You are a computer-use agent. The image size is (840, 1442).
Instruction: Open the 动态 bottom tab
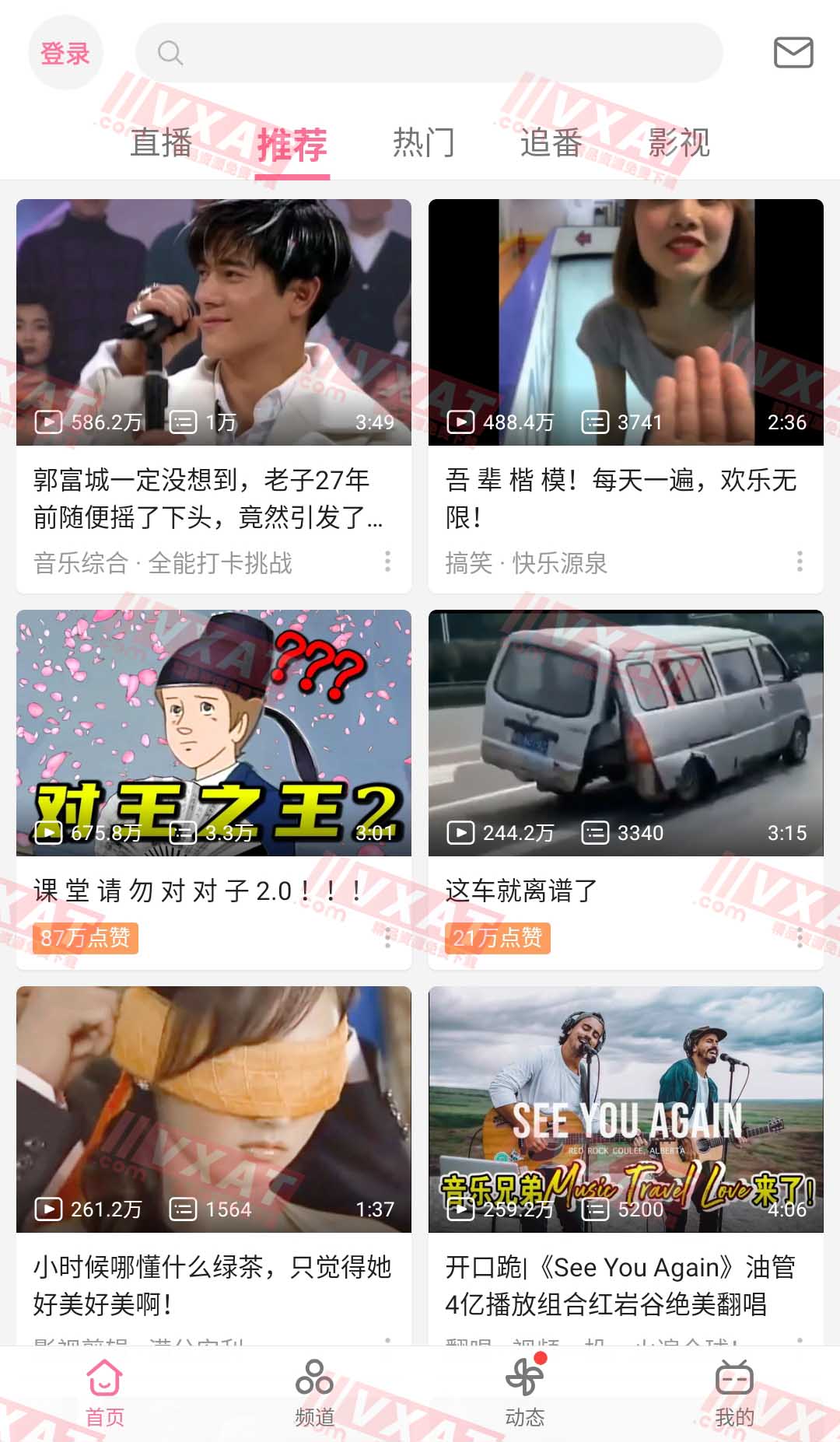coord(525,1394)
